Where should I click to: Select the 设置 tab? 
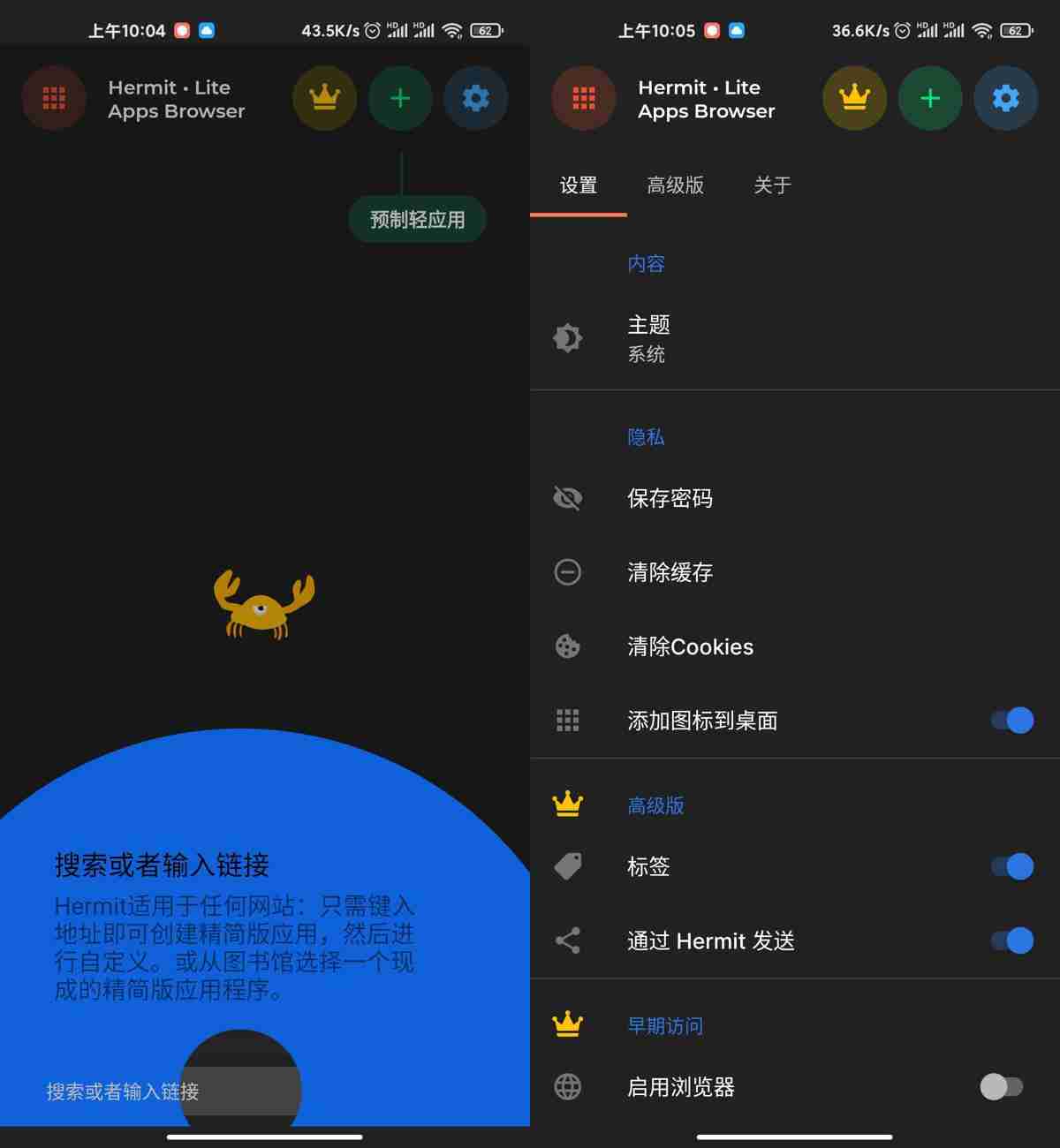point(579,185)
